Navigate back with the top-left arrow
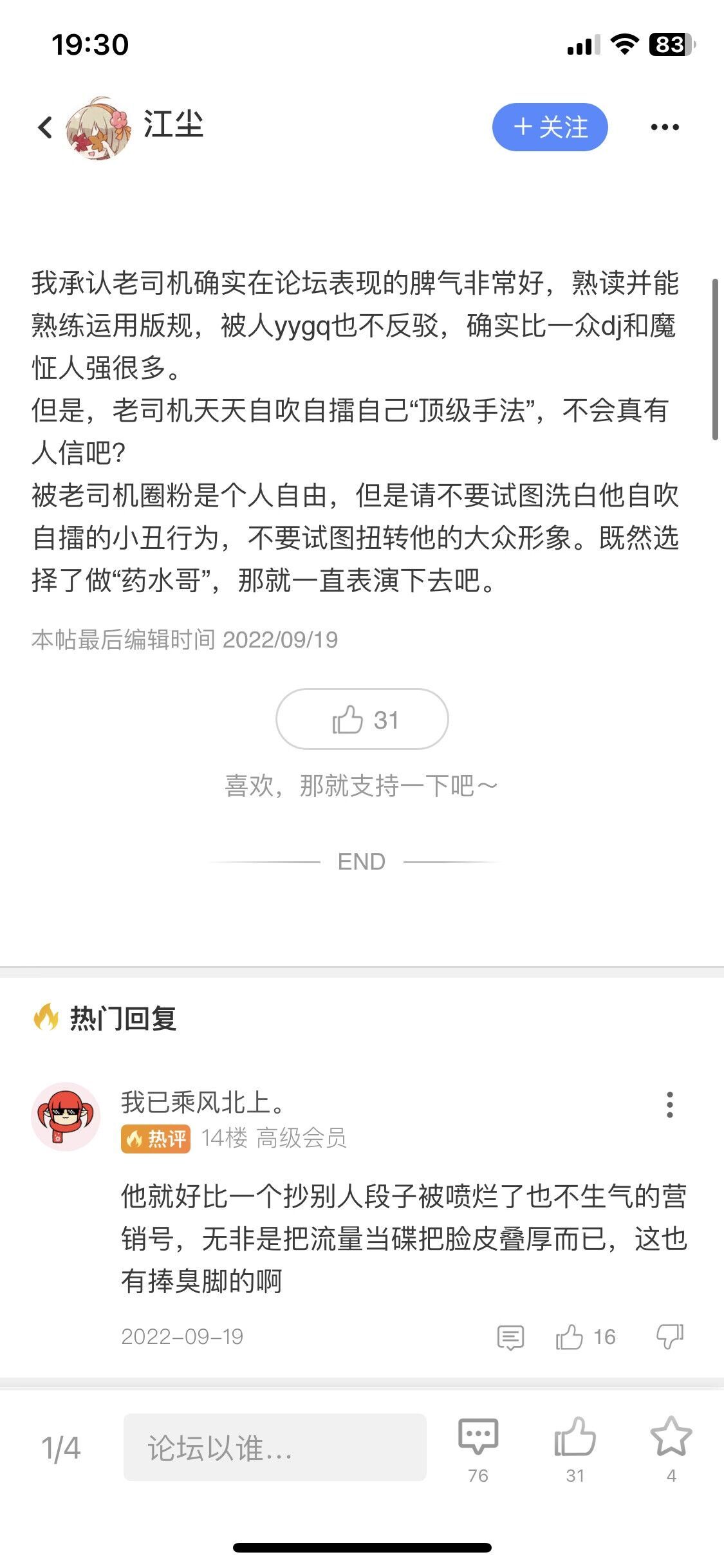This screenshot has width=724, height=1568. click(44, 127)
